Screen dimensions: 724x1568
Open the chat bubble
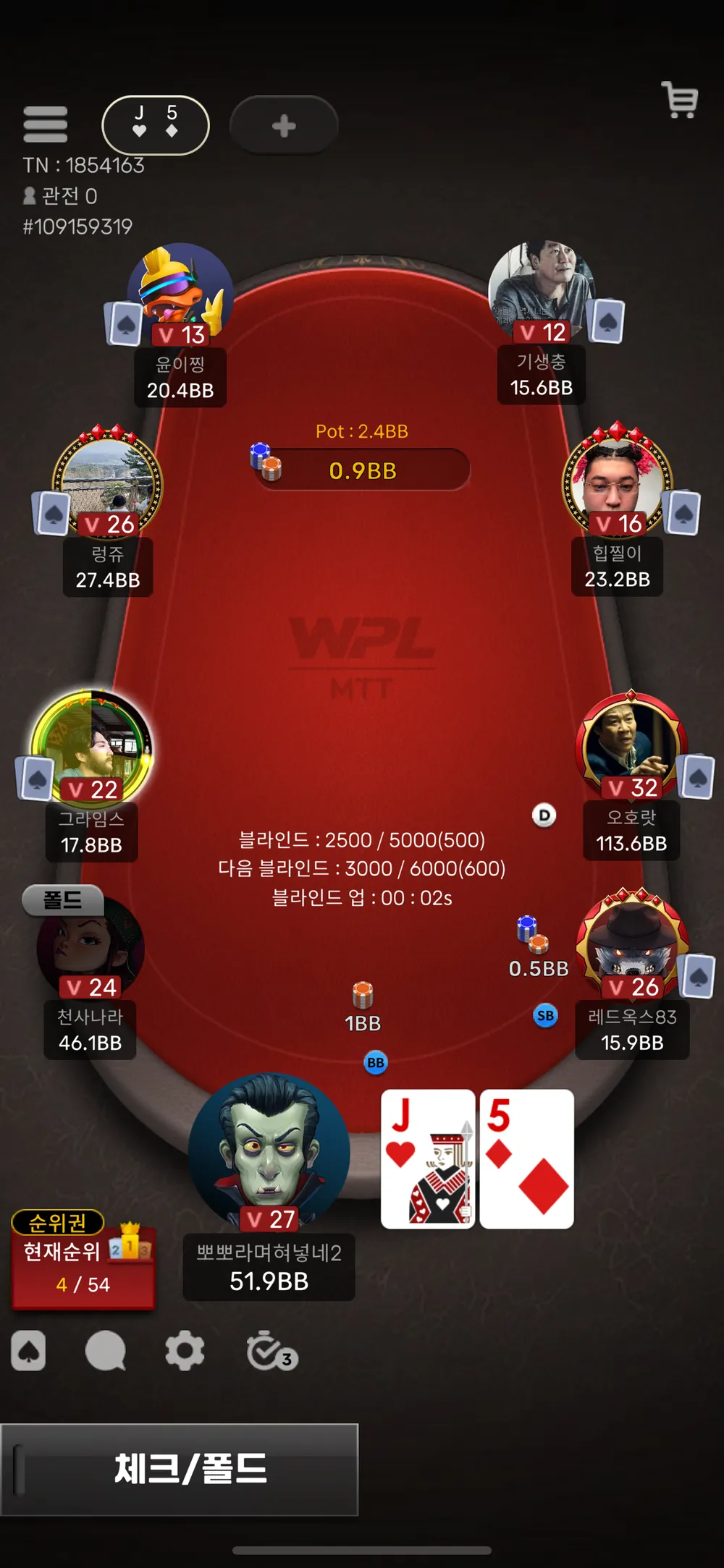tap(106, 1350)
